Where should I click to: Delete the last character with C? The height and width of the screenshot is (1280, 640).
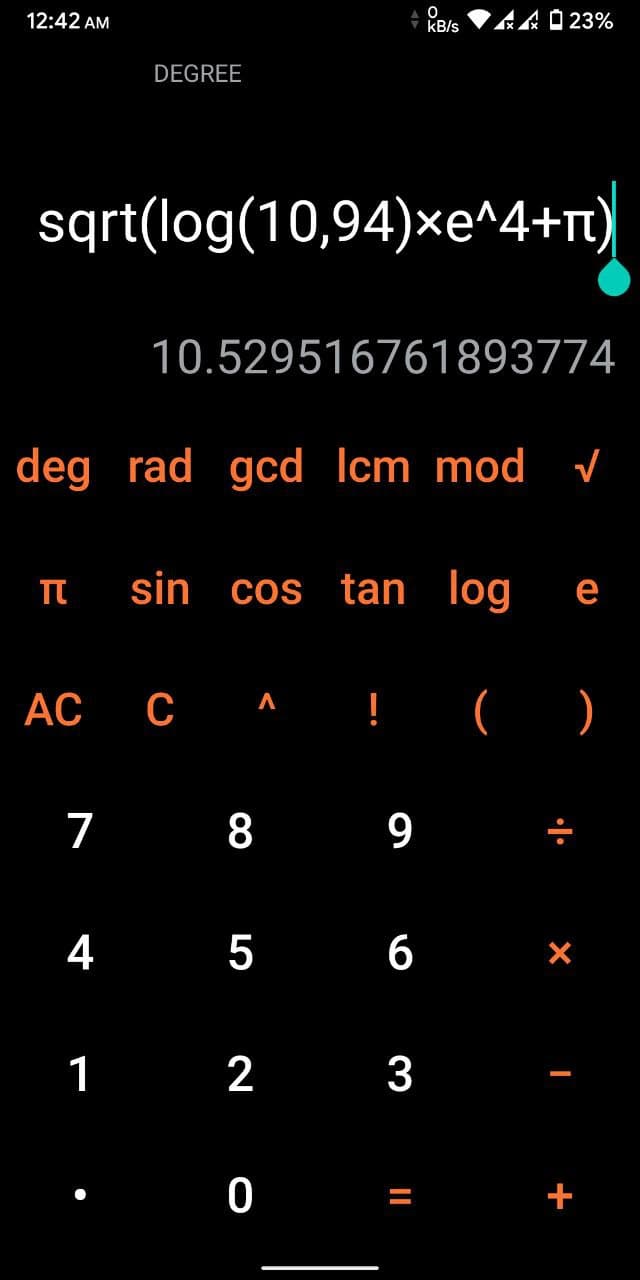point(160,711)
